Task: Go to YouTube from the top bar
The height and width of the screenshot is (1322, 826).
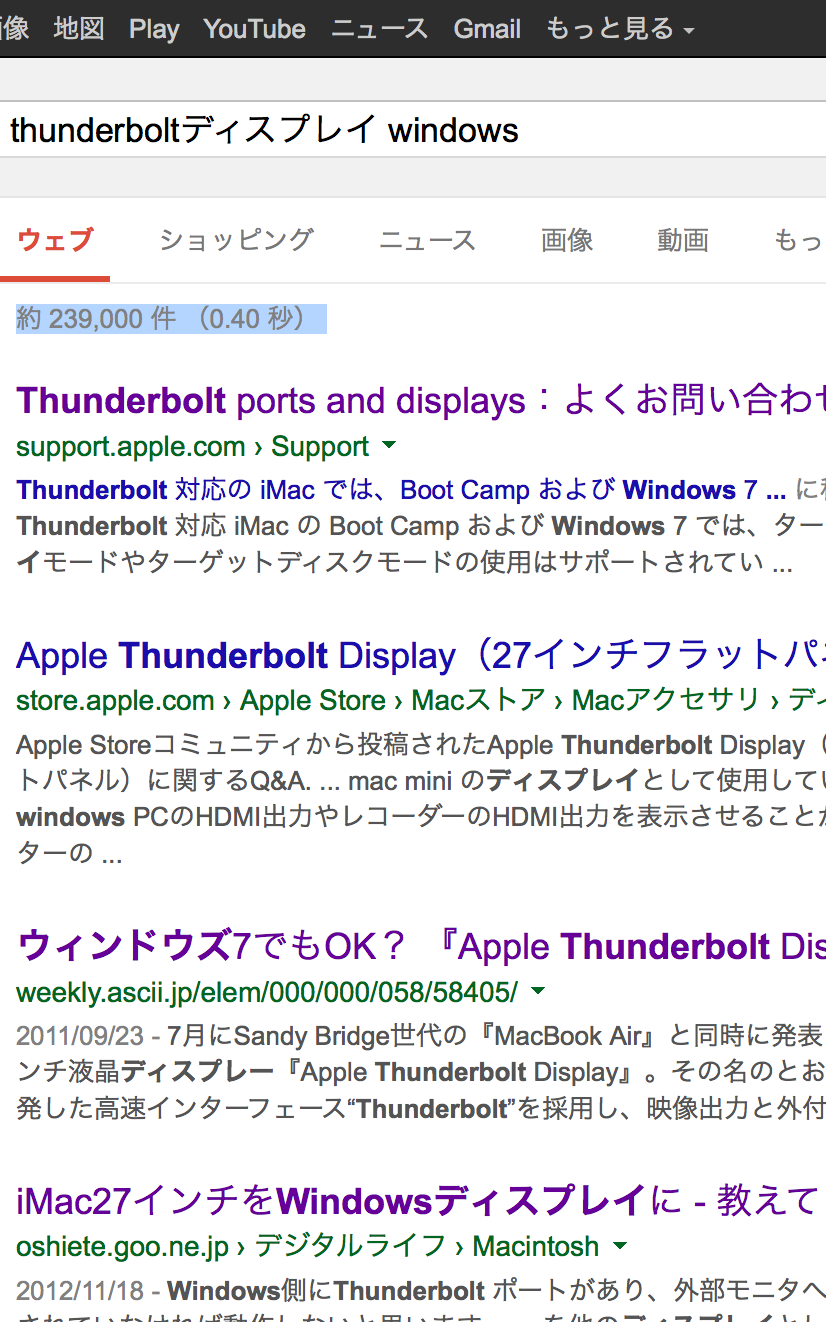Action: click(x=254, y=29)
